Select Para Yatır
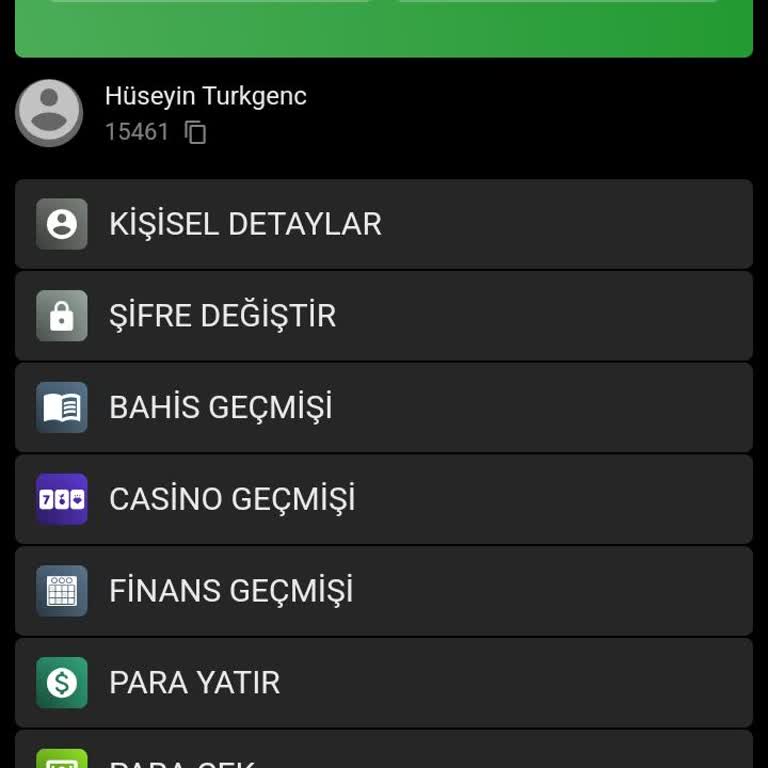This screenshot has height=768, width=768. [x=384, y=683]
